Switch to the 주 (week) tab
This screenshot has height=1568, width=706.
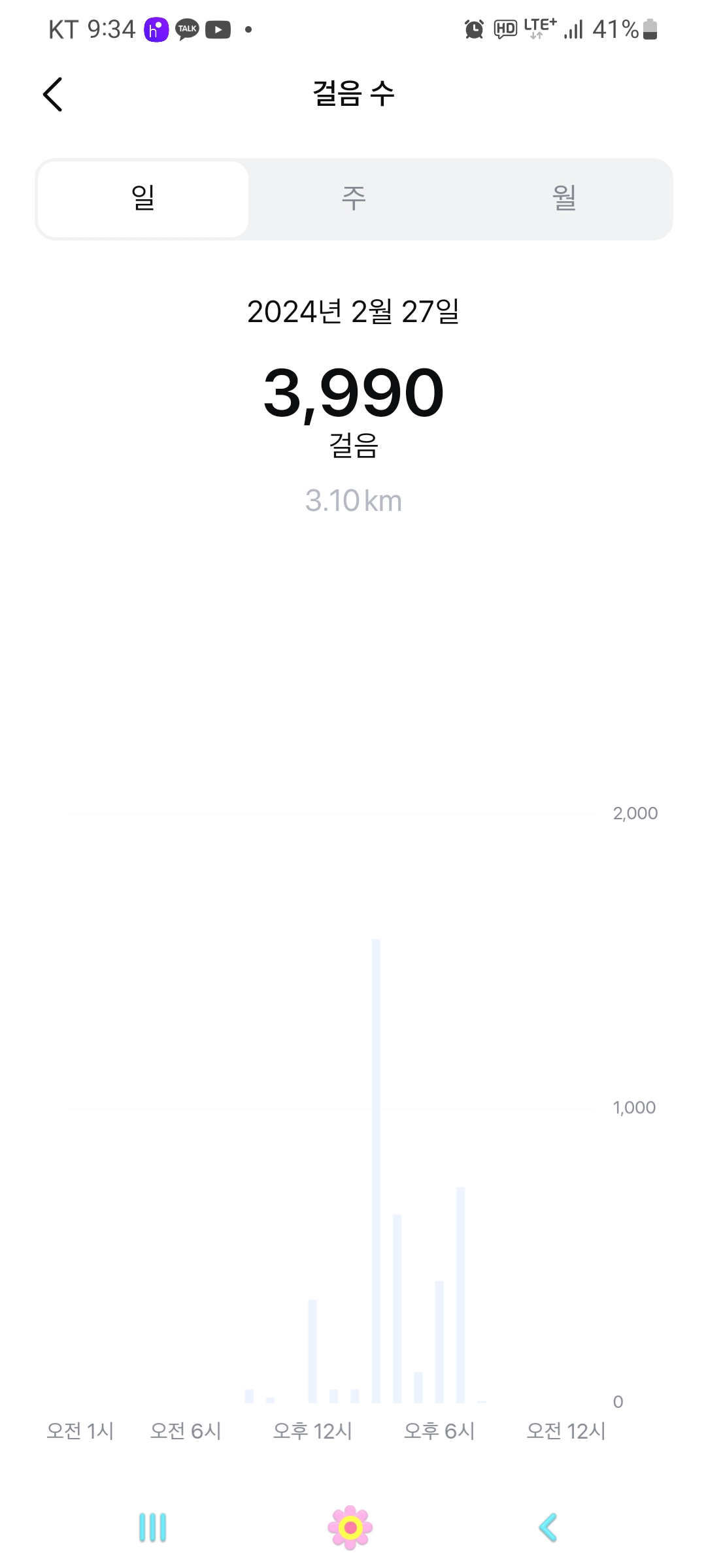tap(354, 199)
